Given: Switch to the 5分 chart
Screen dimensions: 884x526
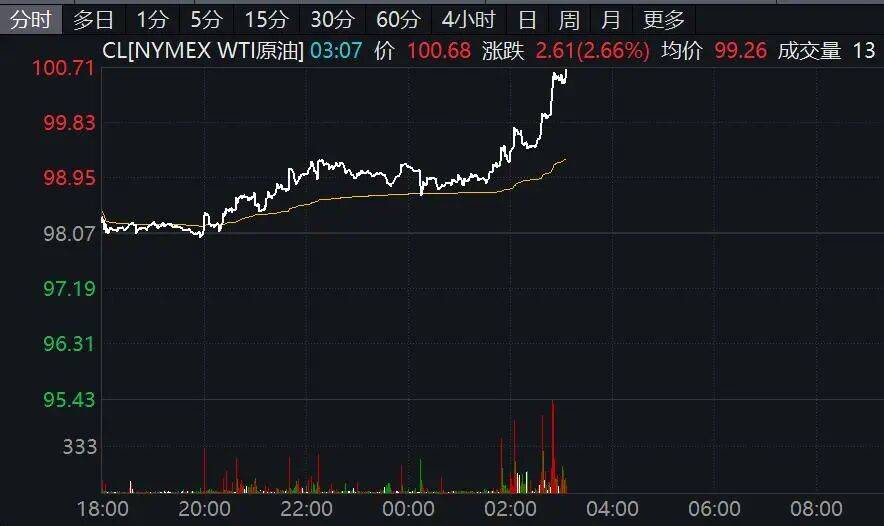Looking at the screenshot, I should [206, 20].
